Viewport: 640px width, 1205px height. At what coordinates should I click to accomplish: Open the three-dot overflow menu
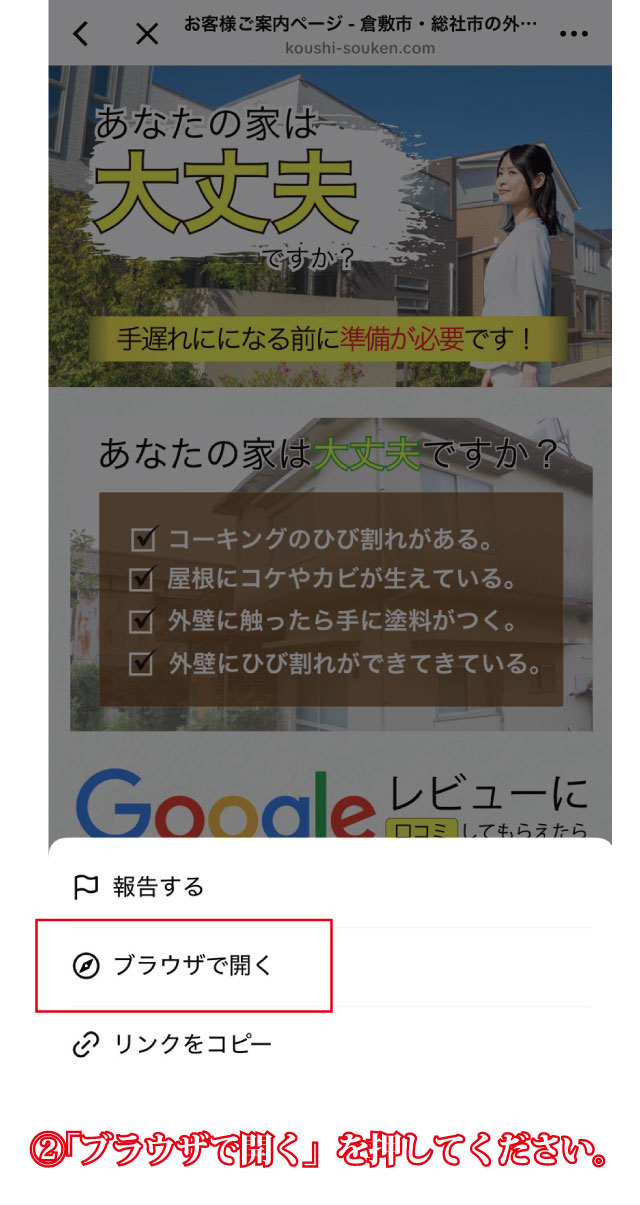[574, 34]
